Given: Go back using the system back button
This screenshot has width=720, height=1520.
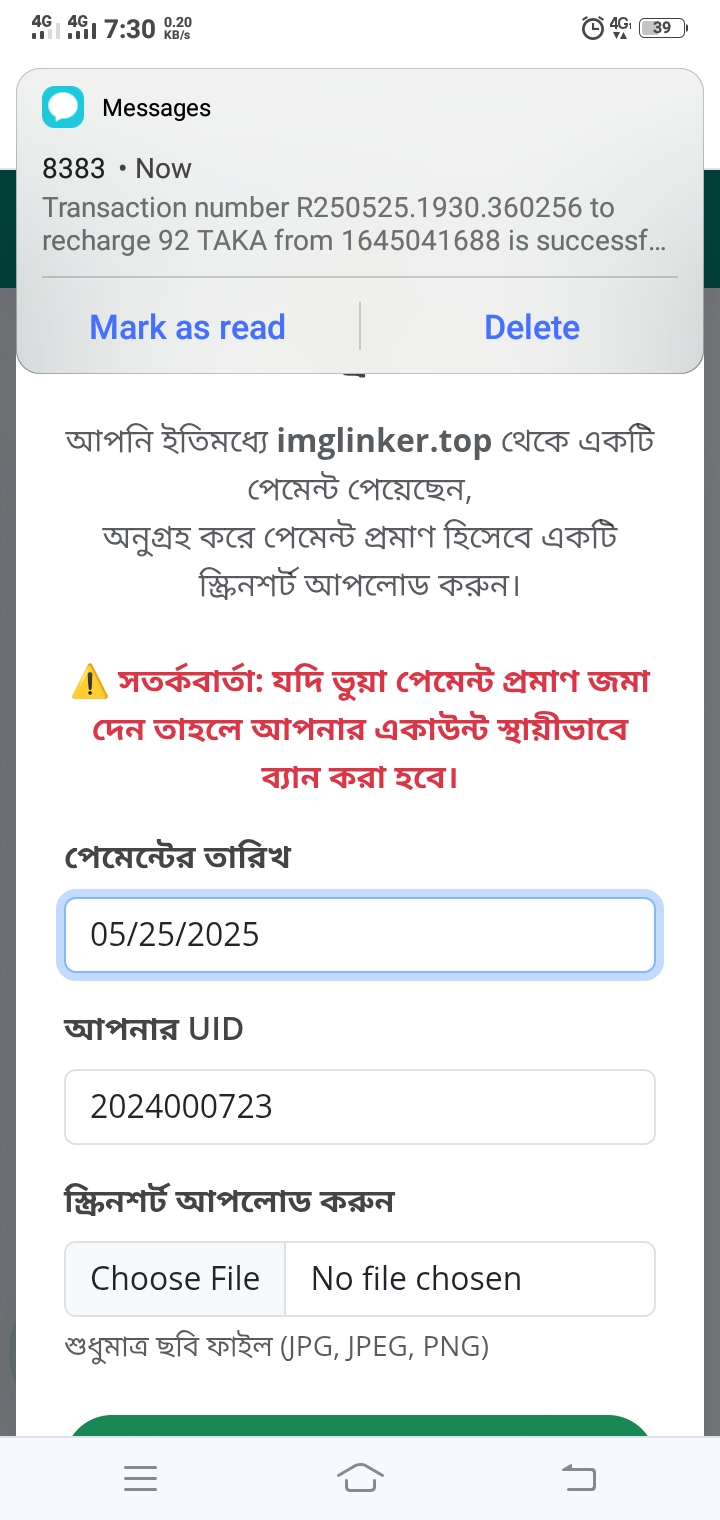Looking at the screenshot, I should (578, 1477).
